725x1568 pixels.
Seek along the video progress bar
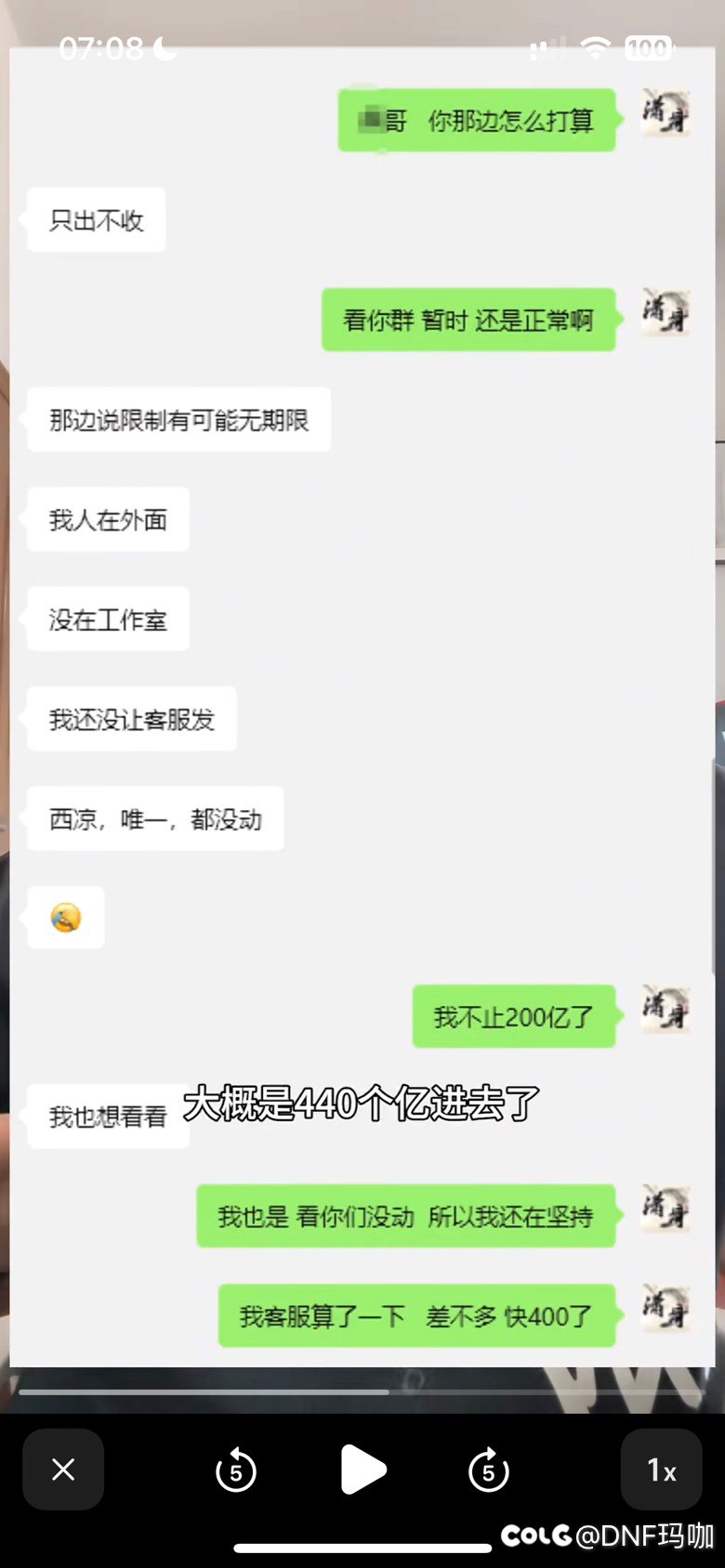[x=362, y=1392]
